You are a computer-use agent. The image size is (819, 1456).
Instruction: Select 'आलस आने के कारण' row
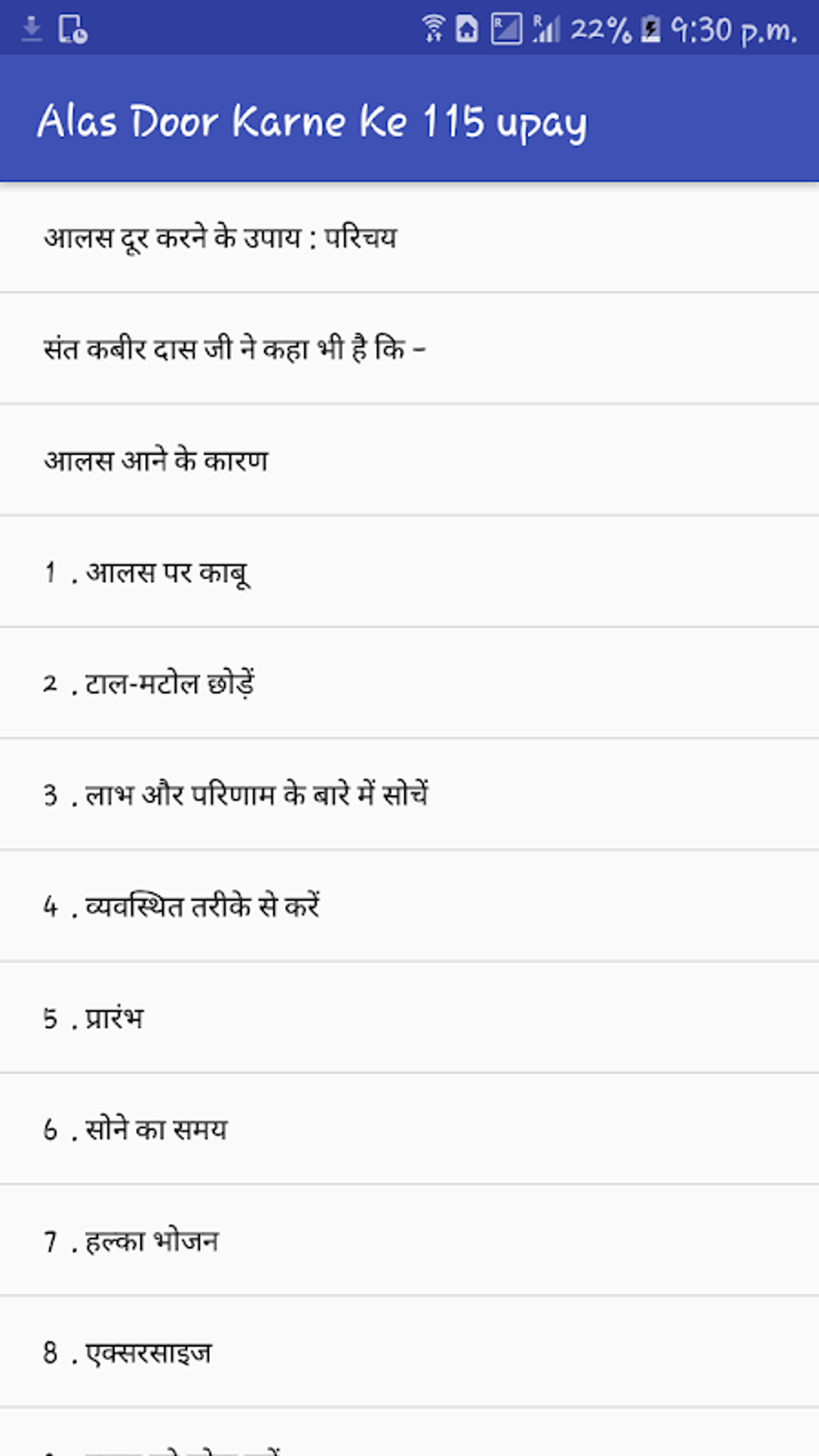click(157, 460)
